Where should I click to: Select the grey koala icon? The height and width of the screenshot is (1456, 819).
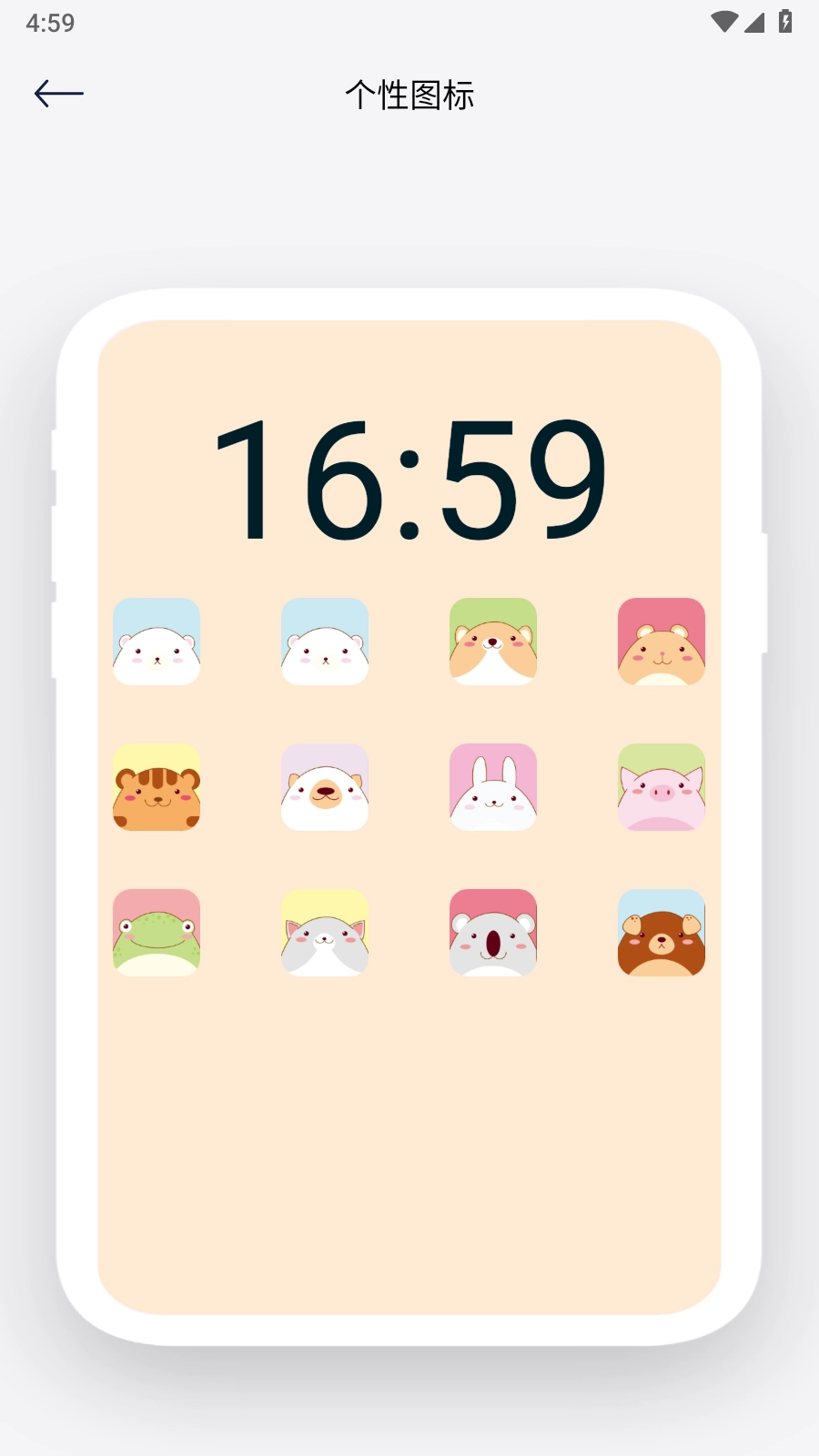click(493, 933)
